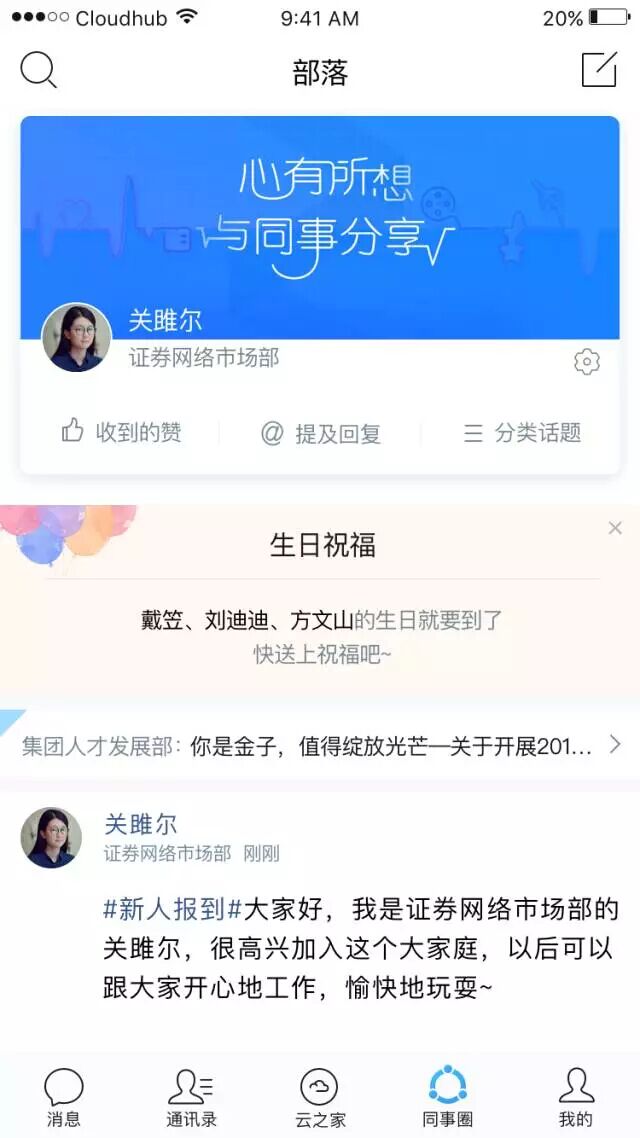
Task: Switch to the 消息 tab
Action: tap(64, 1097)
